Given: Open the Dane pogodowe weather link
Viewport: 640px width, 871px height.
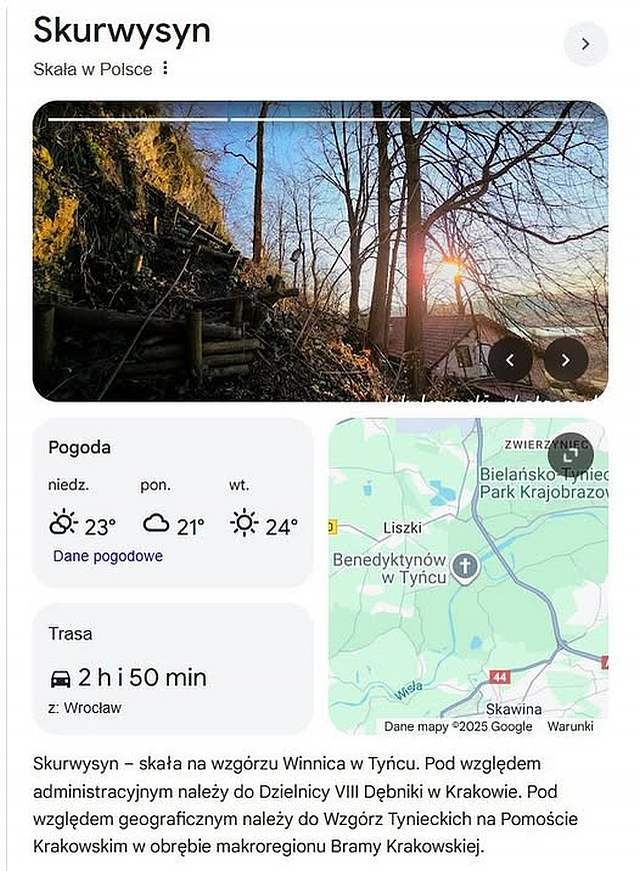Looking at the screenshot, I should 108,556.
